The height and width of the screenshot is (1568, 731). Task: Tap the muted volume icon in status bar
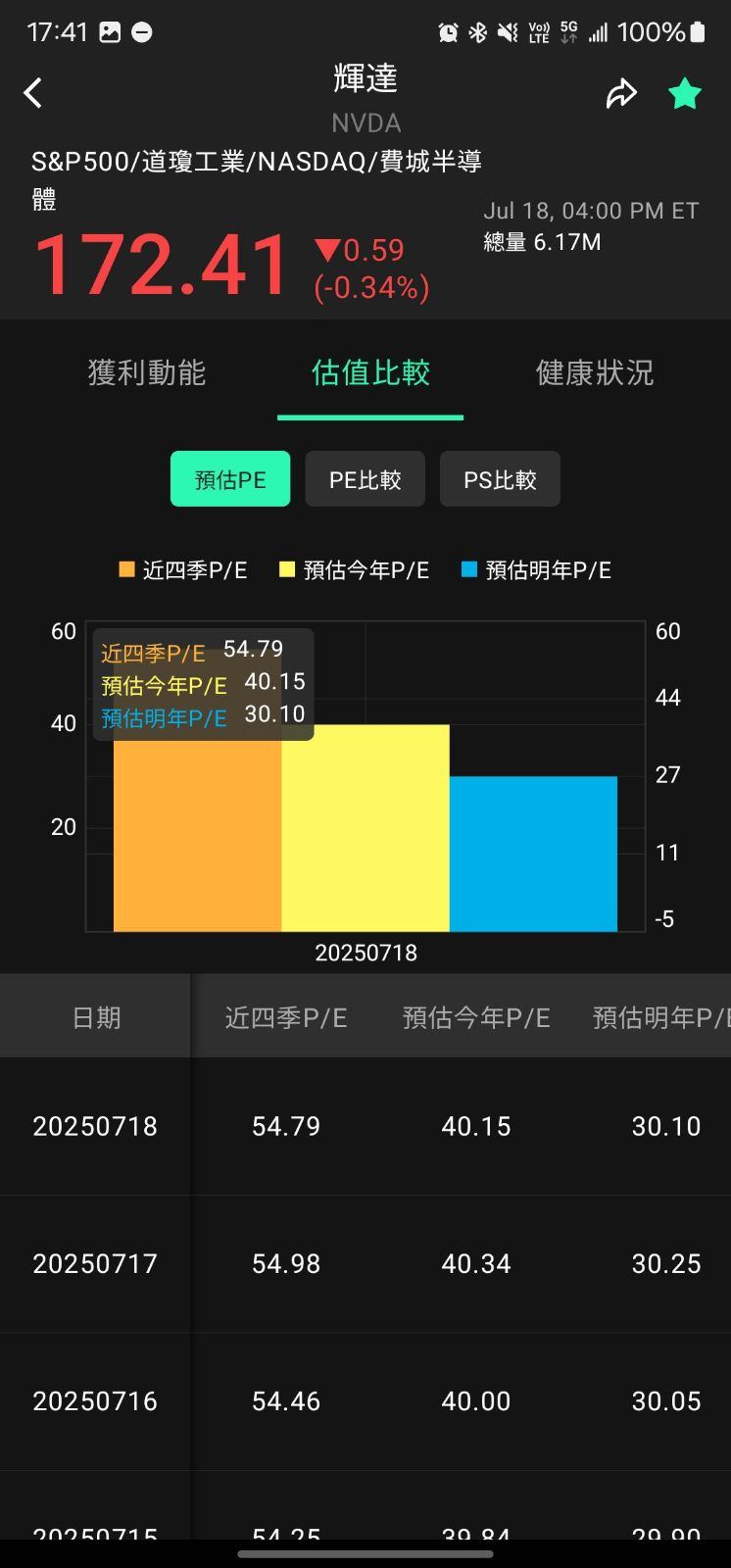(507, 31)
